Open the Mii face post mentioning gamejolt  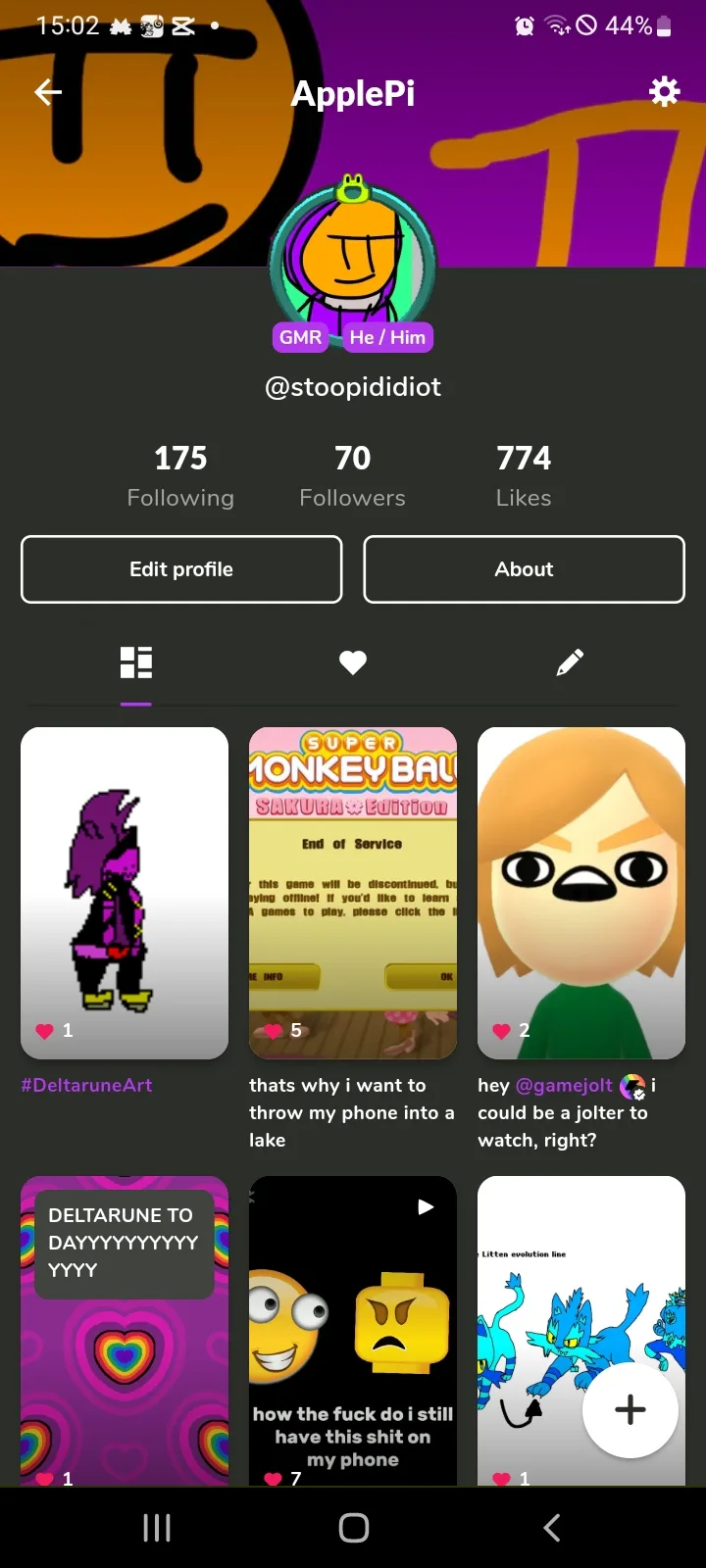[x=580, y=892]
